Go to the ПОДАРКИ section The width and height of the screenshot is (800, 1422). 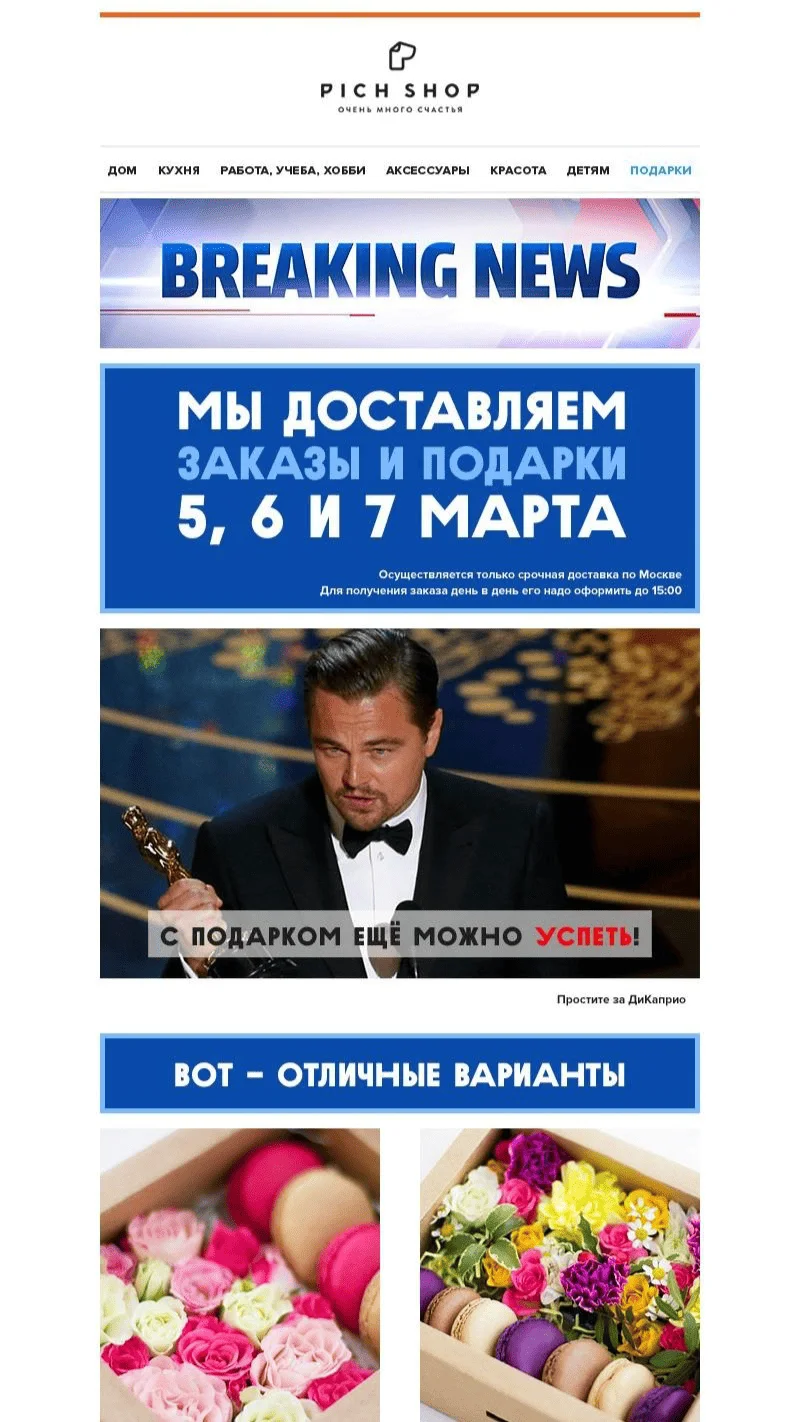[x=660, y=170]
